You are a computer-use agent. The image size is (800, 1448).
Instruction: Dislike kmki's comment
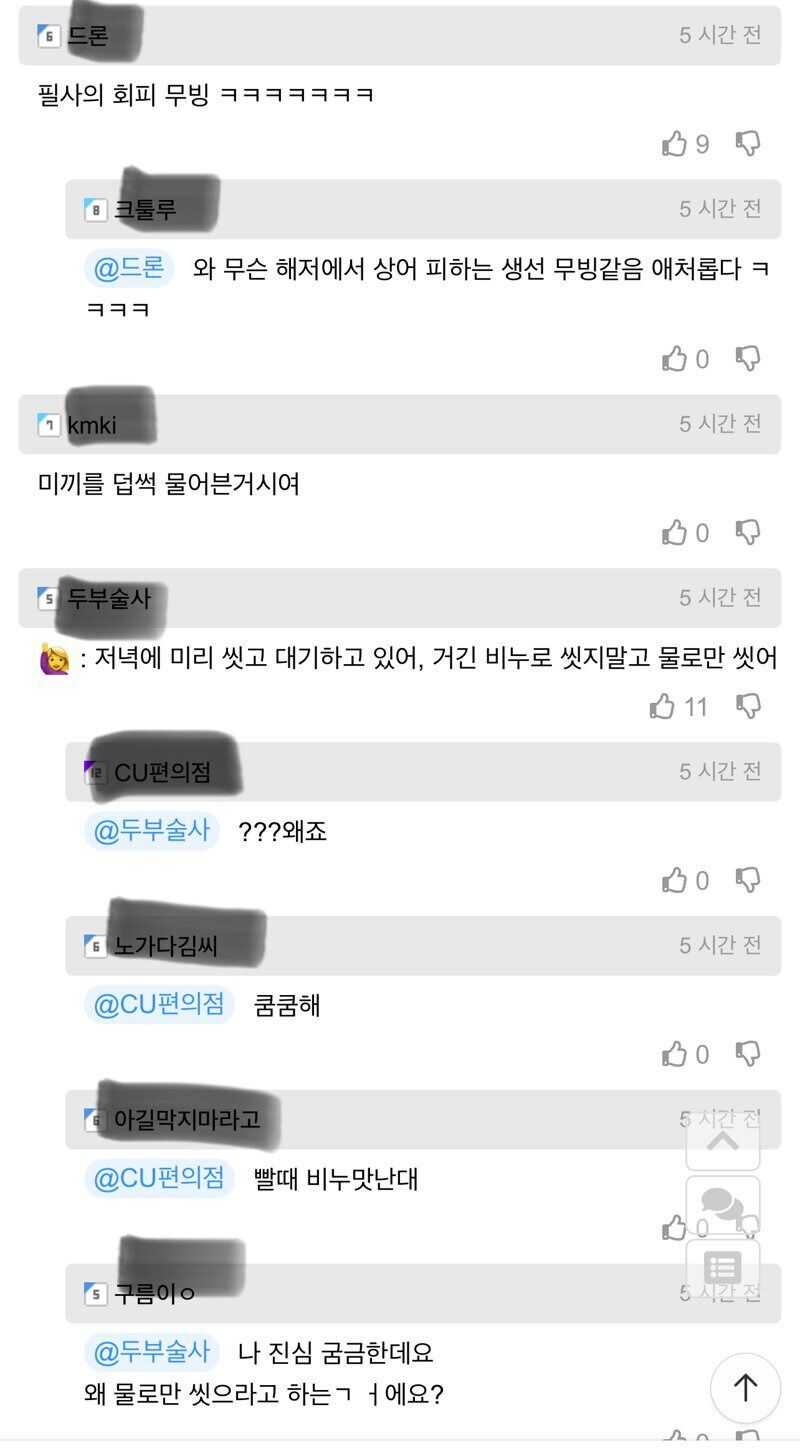(748, 532)
